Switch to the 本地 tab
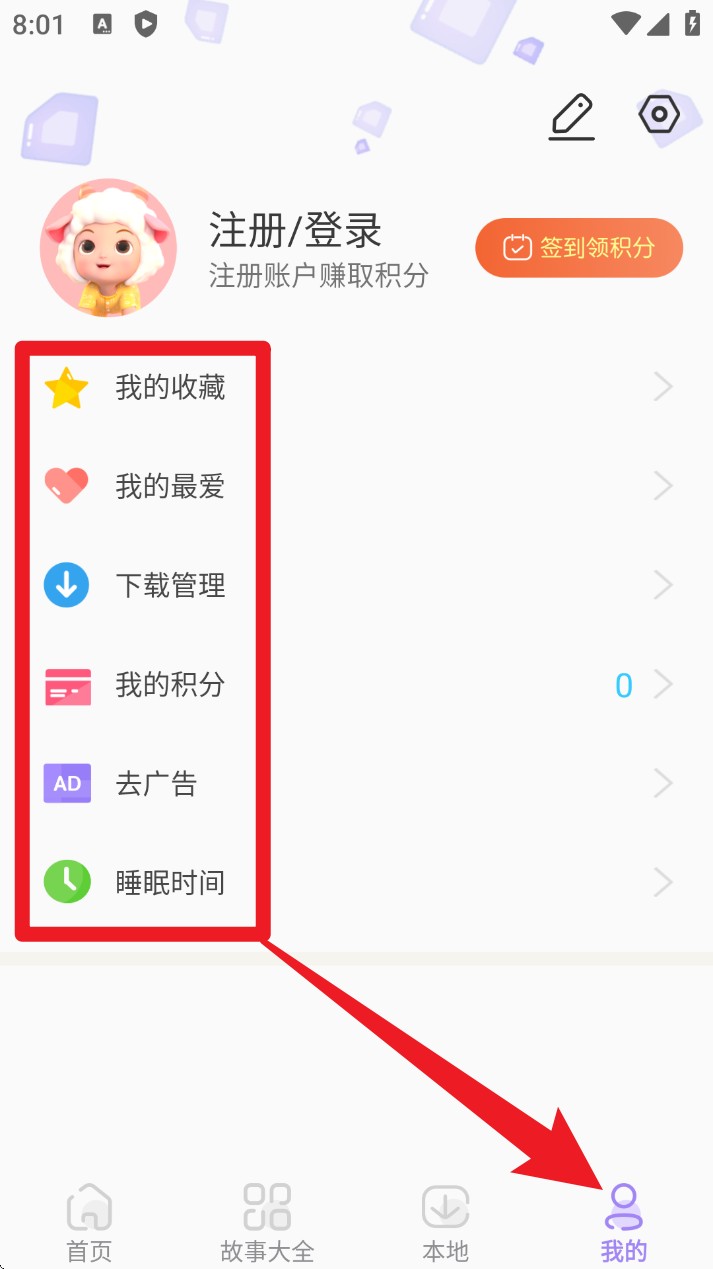The width and height of the screenshot is (713, 1269). click(x=445, y=1221)
